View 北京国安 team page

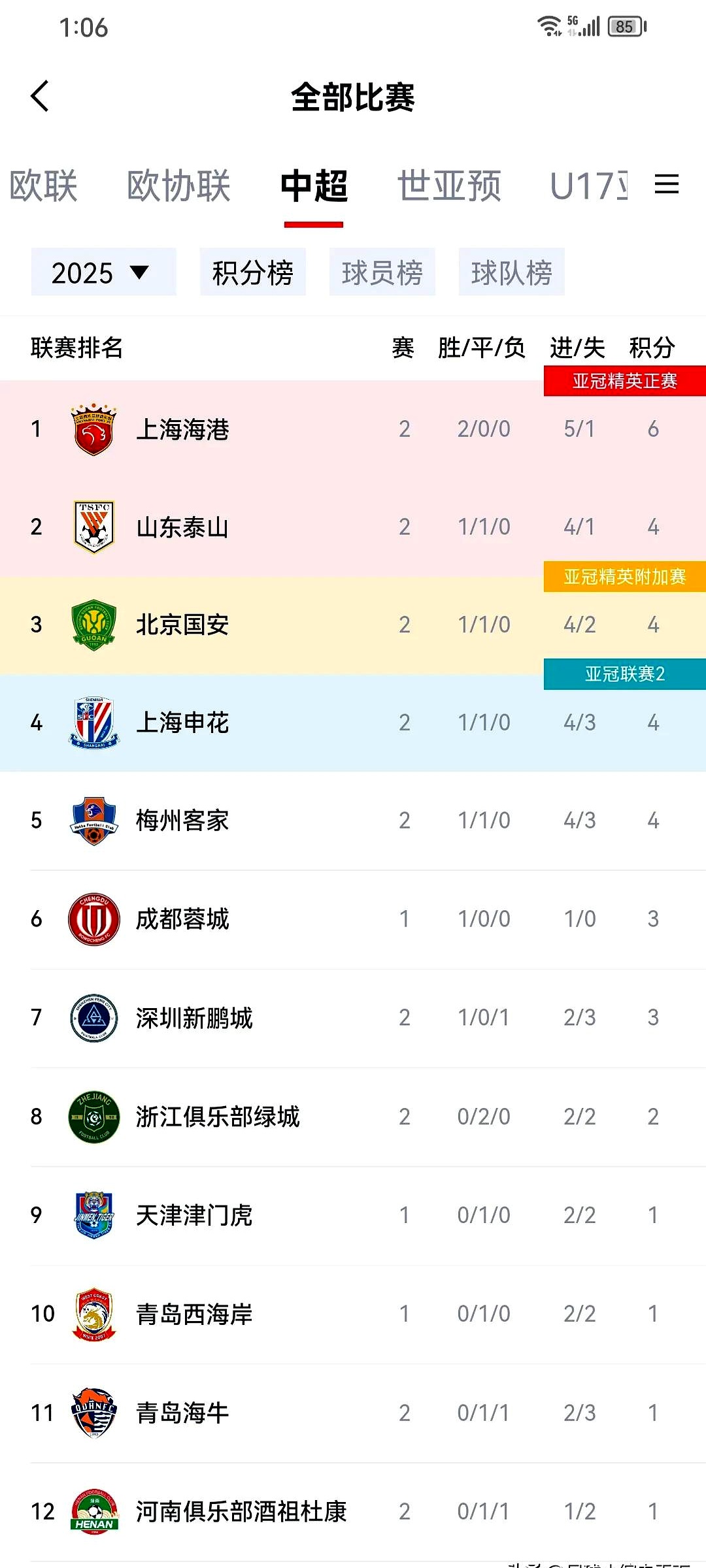click(x=183, y=625)
